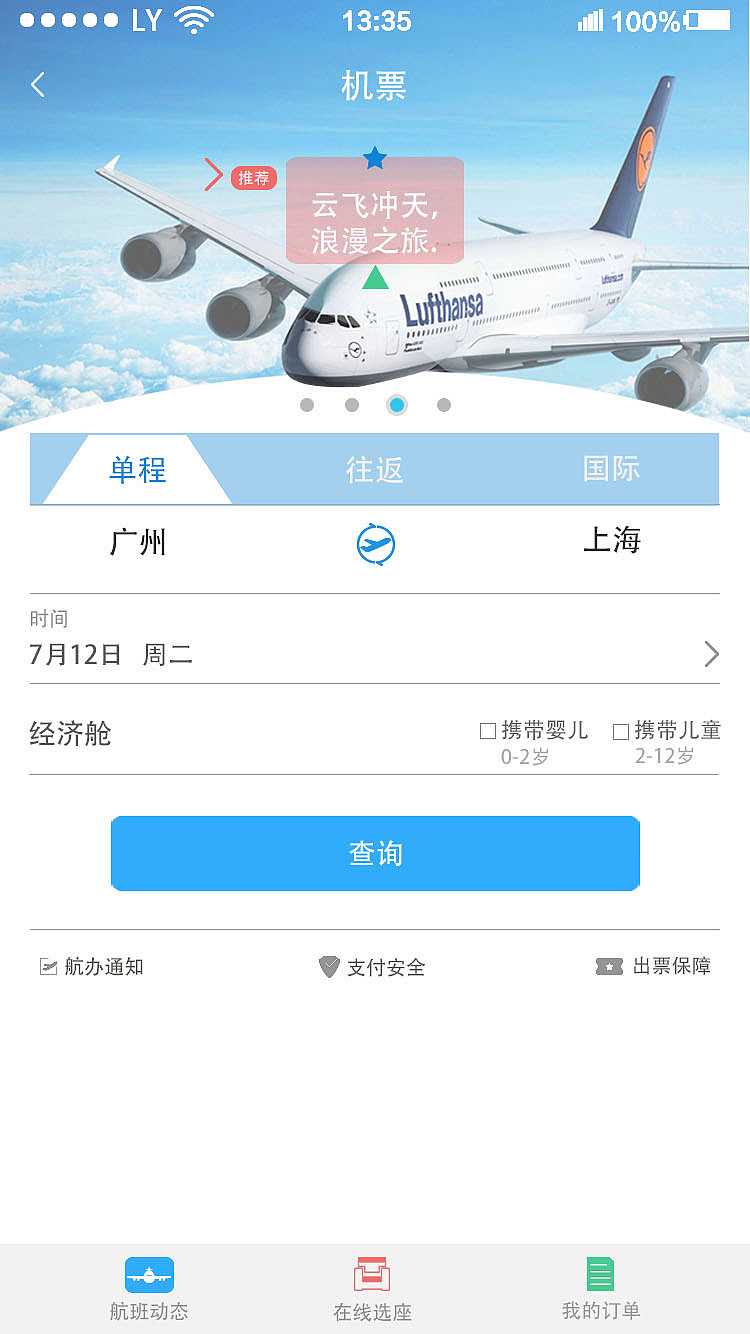This screenshot has height=1334, width=750.
Task: Open 我的订单 my orders tab
Action: (600, 1289)
